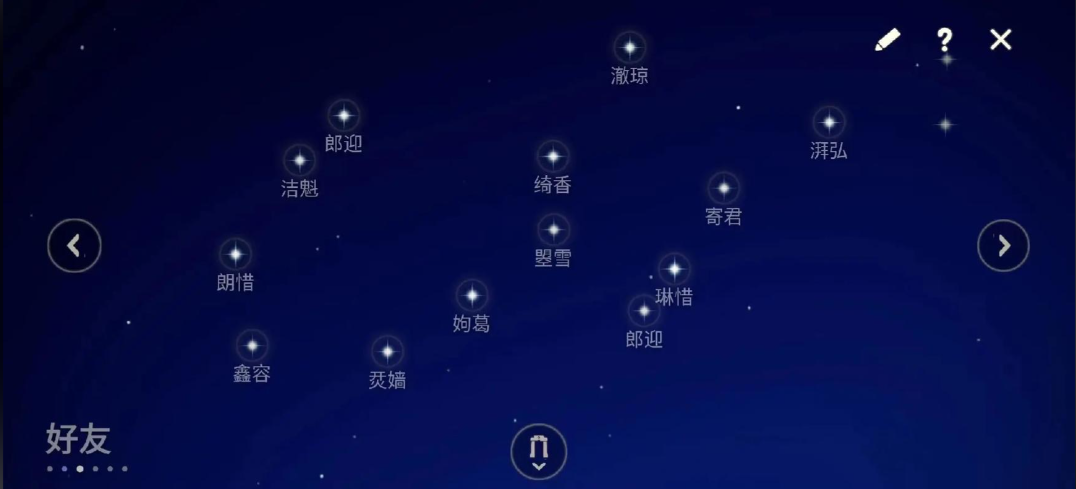The height and width of the screenshot is (489, 1076).
Task: Go to the next constellation page
Action: (1003, 245)
